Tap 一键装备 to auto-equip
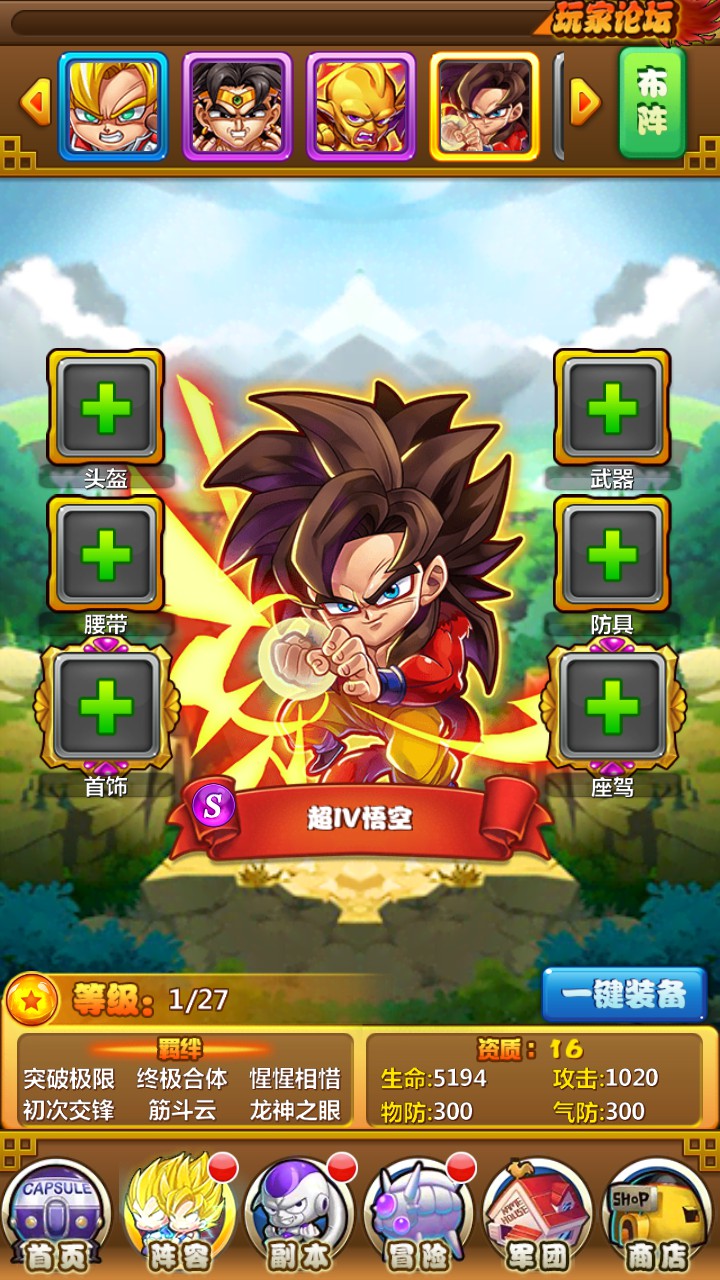720x1280 pixels. click(x=624, y=995)
